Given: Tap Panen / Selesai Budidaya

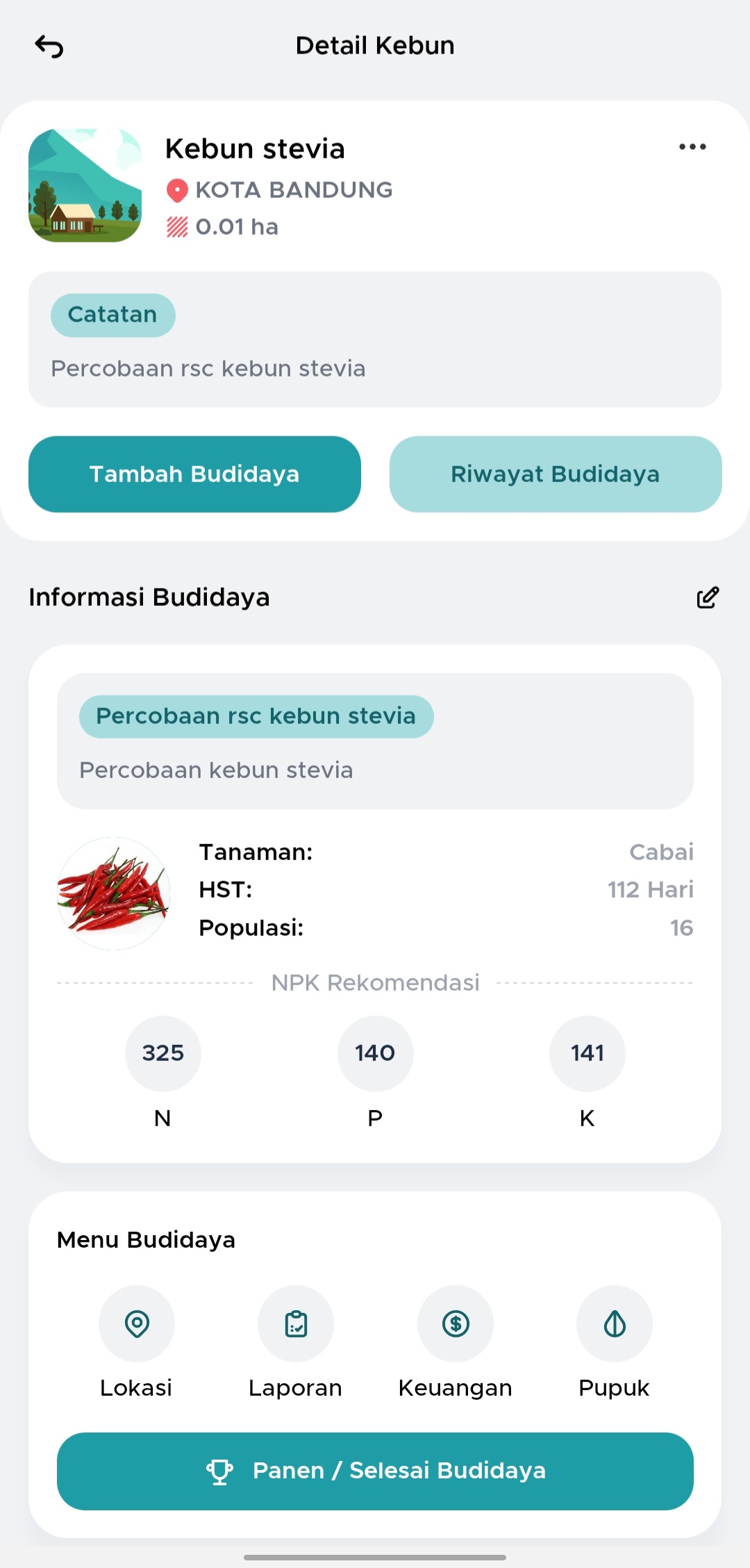Looking at the screenshot, I should pyautogui.click(x=375, y=1471).
